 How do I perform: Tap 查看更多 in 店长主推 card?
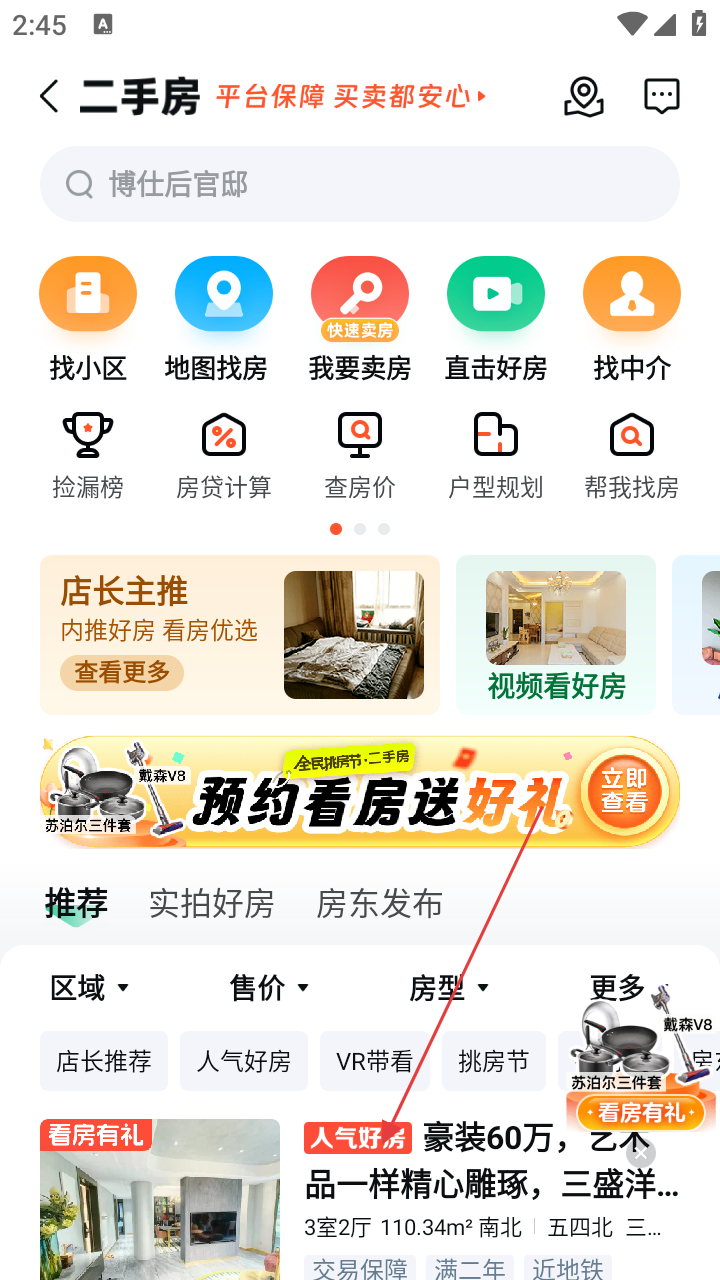[122, 673]
